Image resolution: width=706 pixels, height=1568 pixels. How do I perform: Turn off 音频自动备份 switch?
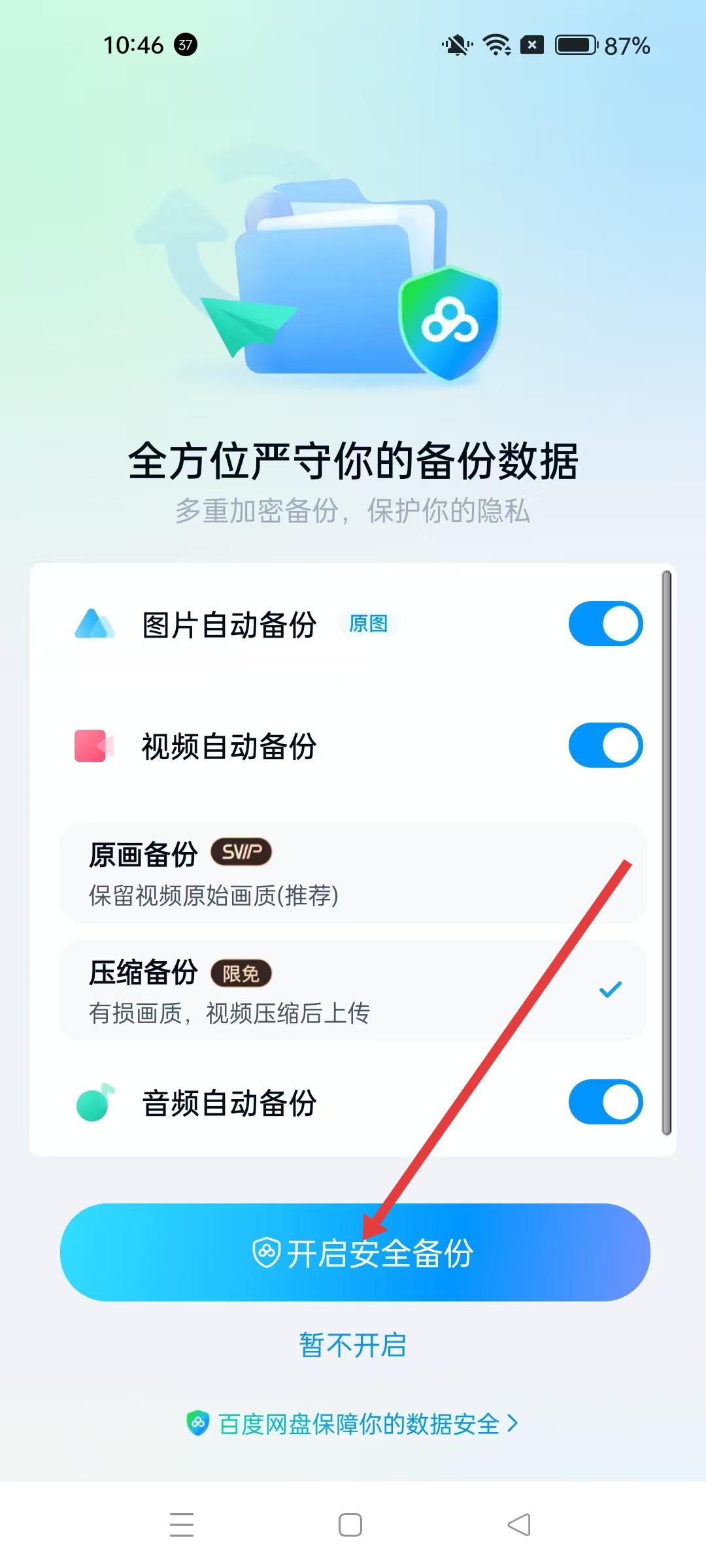[605, 1102]
